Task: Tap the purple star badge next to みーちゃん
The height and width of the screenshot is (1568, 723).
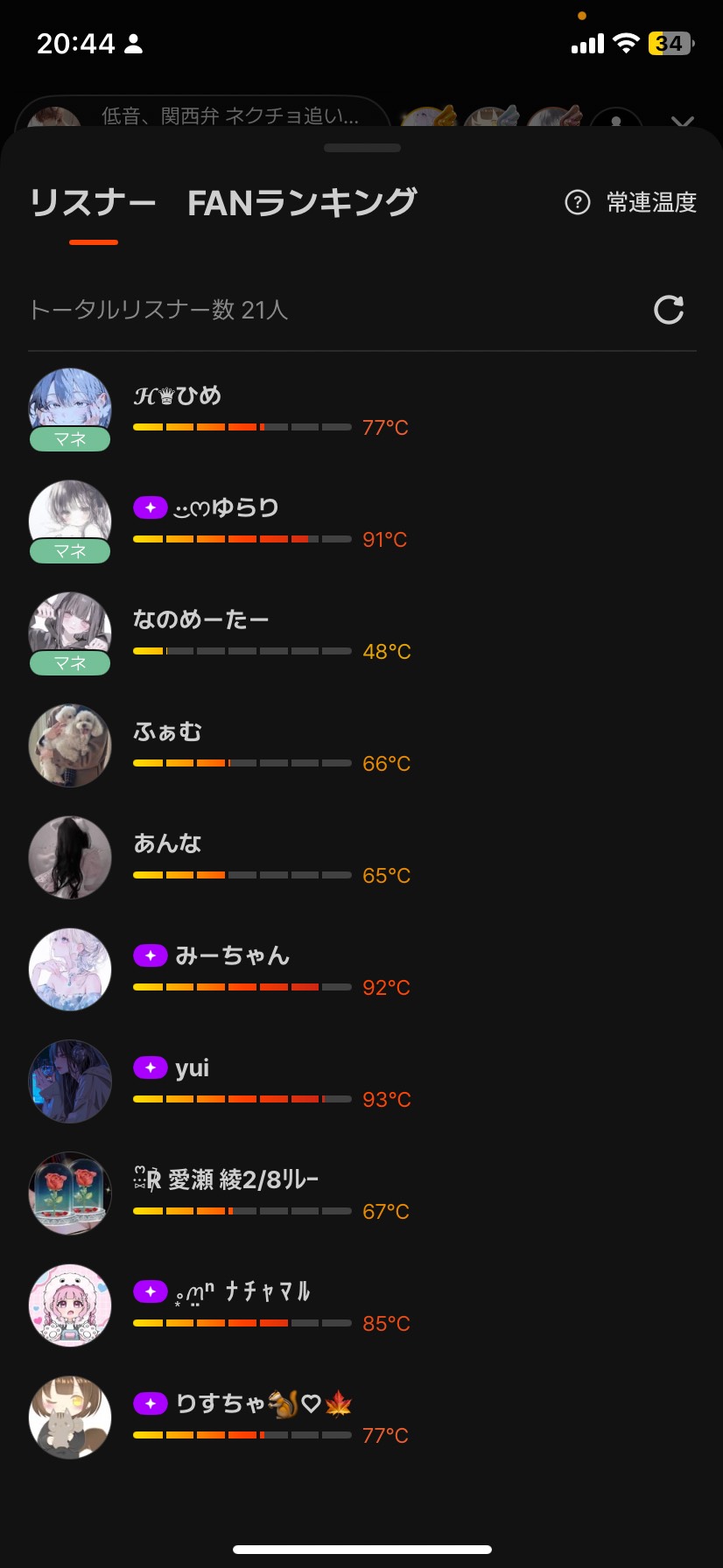Action: pos(151,955)
